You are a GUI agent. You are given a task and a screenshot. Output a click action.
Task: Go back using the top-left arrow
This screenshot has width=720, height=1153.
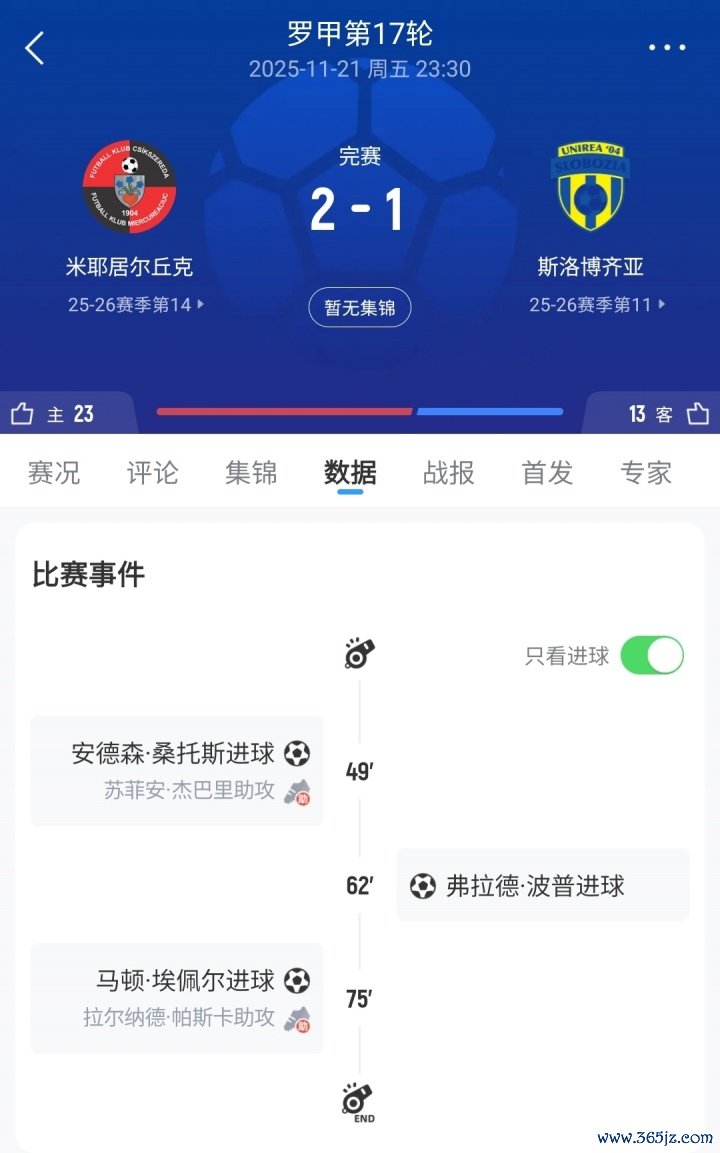[36, 48]
